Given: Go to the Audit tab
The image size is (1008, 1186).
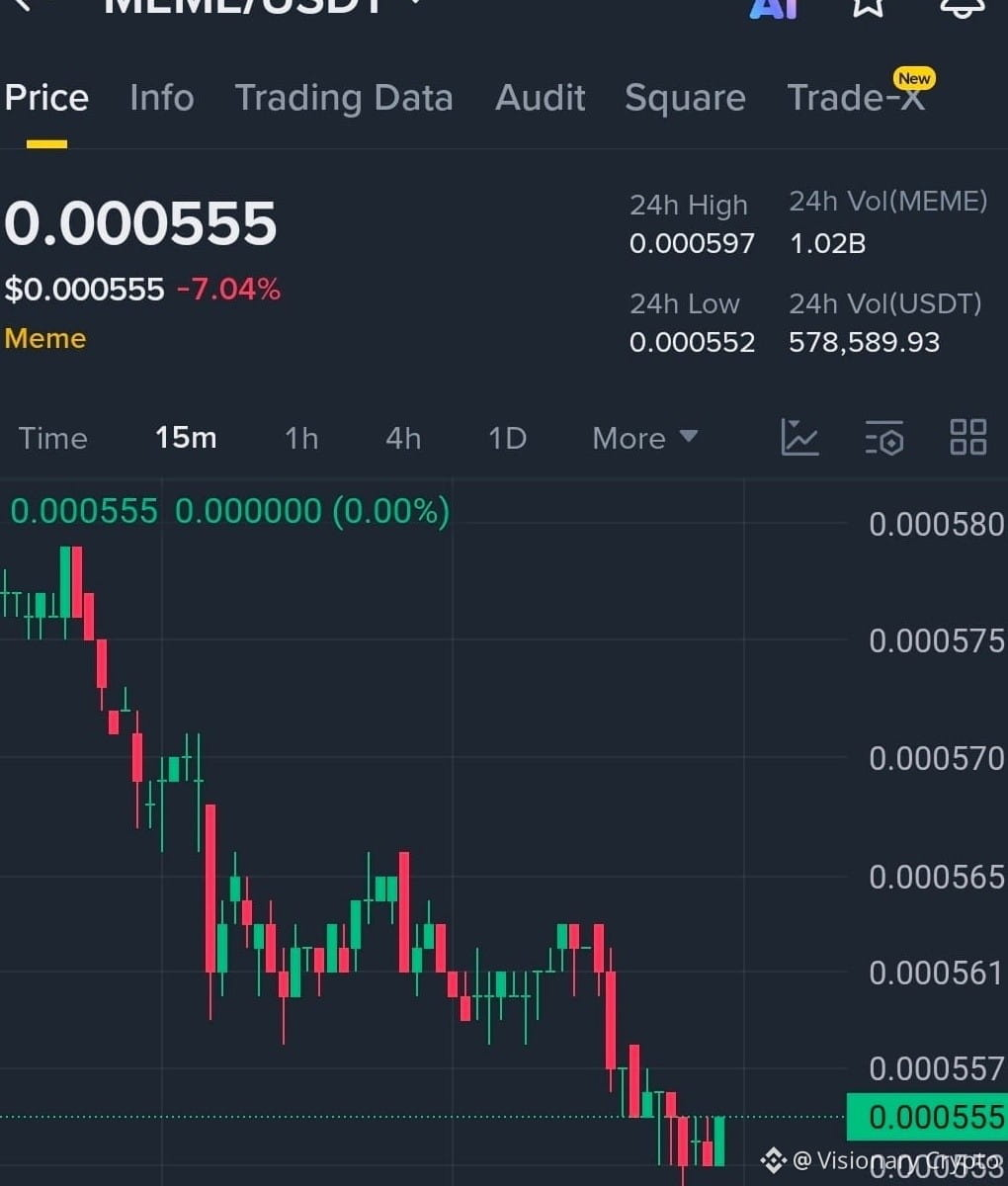Looking at the screenshot, I should [x=540, y=98].
